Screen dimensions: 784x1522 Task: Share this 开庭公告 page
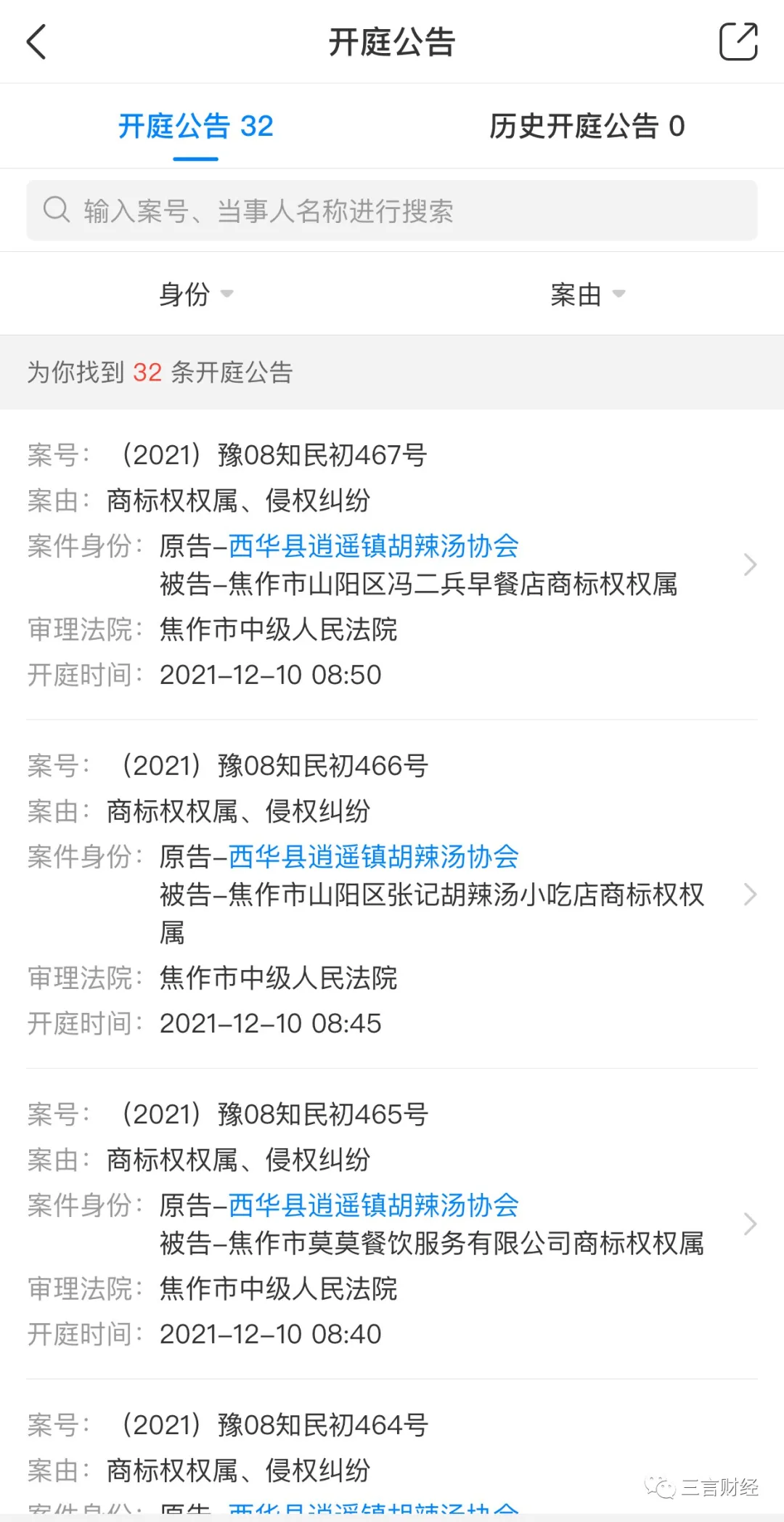pyautogui.click(x=738, y=41)
